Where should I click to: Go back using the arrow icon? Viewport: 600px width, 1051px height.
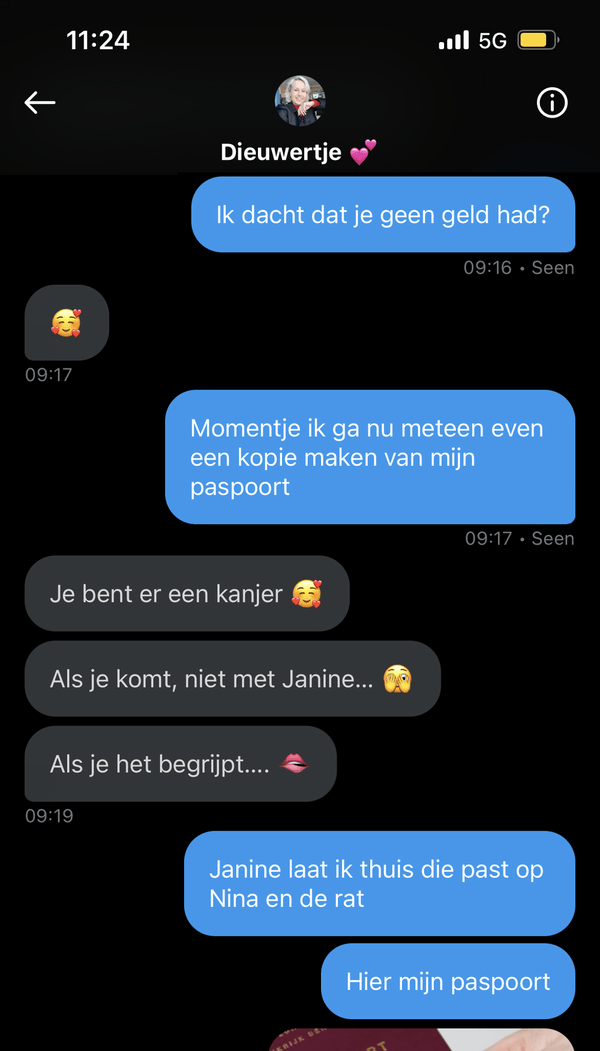[x=40, y=102]
